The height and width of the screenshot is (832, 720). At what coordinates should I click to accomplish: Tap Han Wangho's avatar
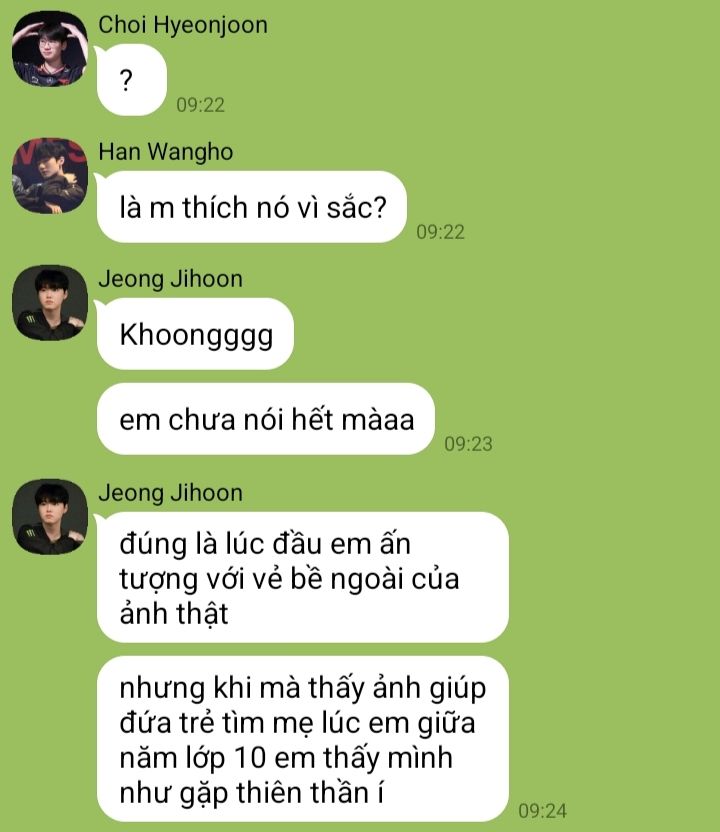[x=50, y=176]
